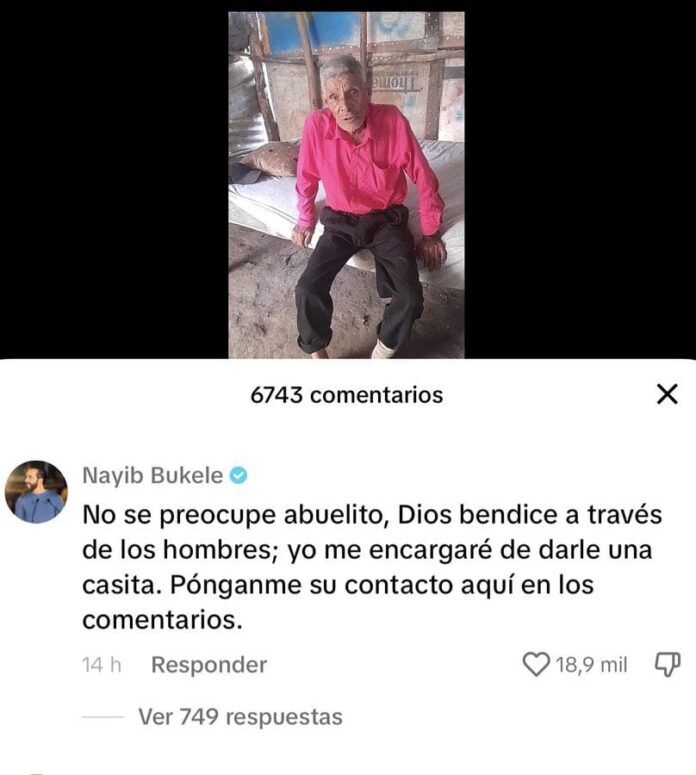
Task: Open the Nayib Bukele username link
Action: point(152,476)
